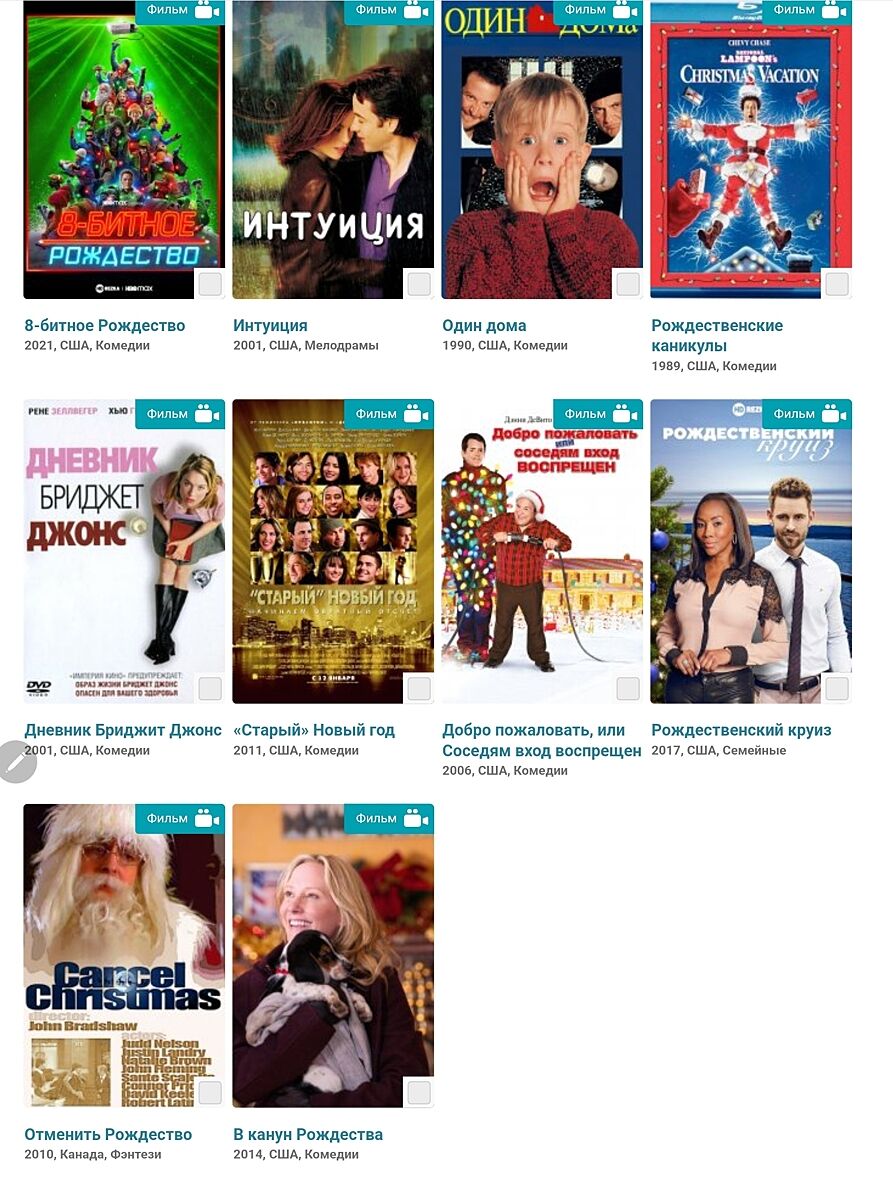Open the 8-битное Рождество poster
This screenshot has height=1200, width=893.
124,150
